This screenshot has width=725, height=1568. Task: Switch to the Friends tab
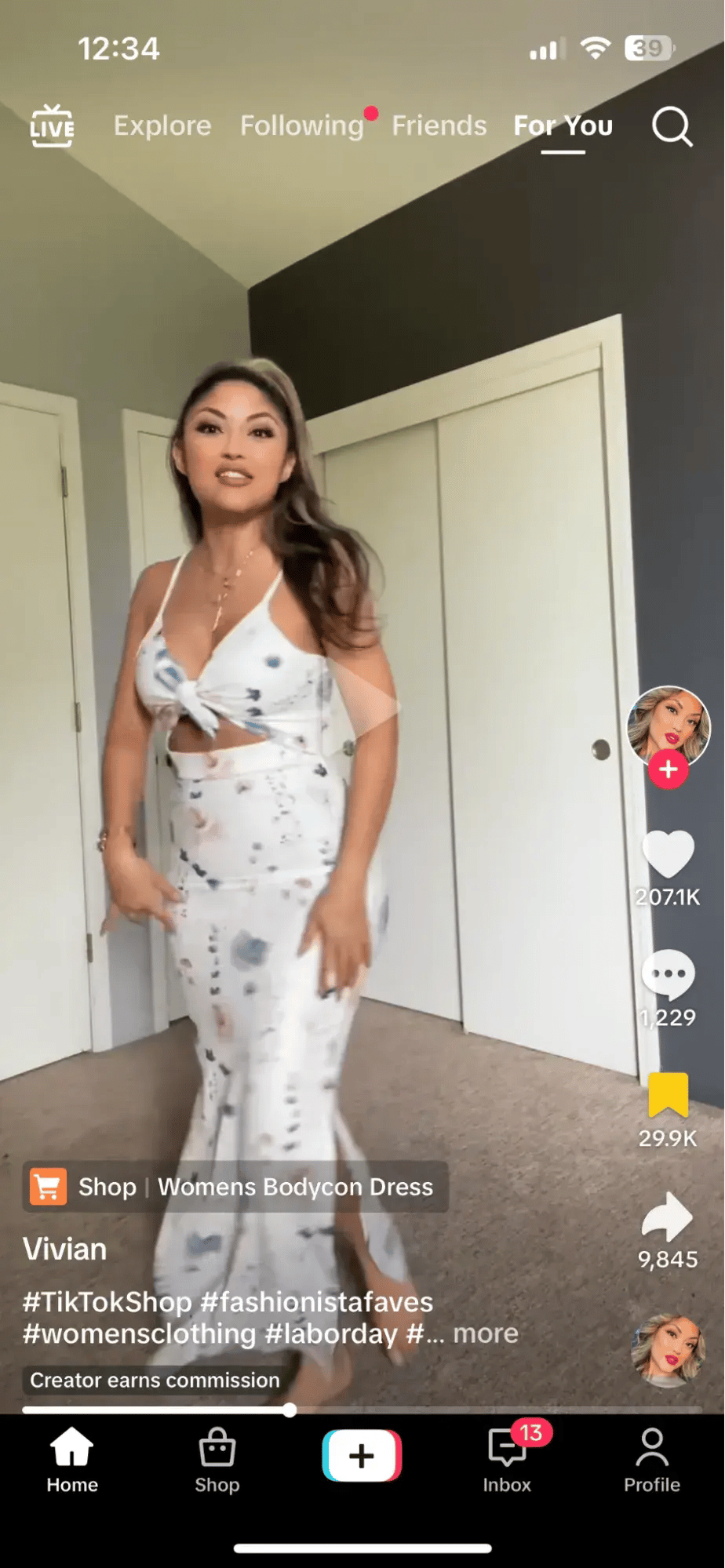[439, 126]
